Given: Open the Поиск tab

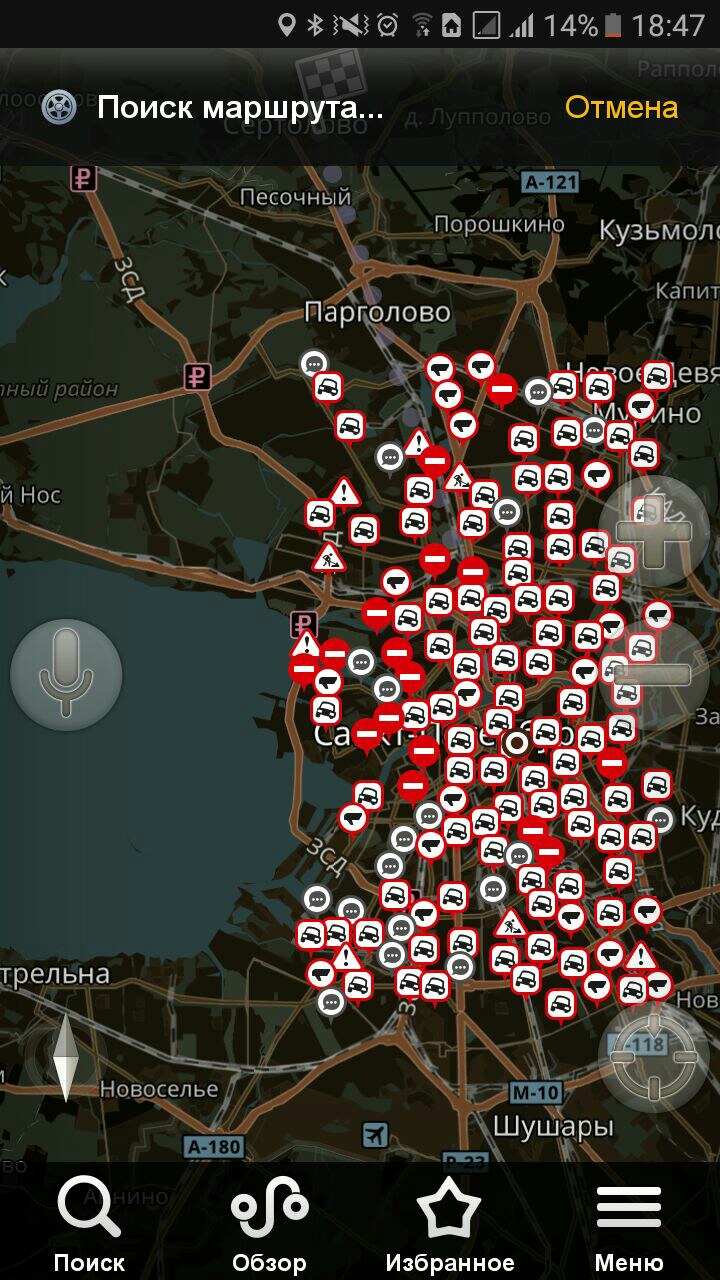Looking at the screenshot, I should point(89,1222).
